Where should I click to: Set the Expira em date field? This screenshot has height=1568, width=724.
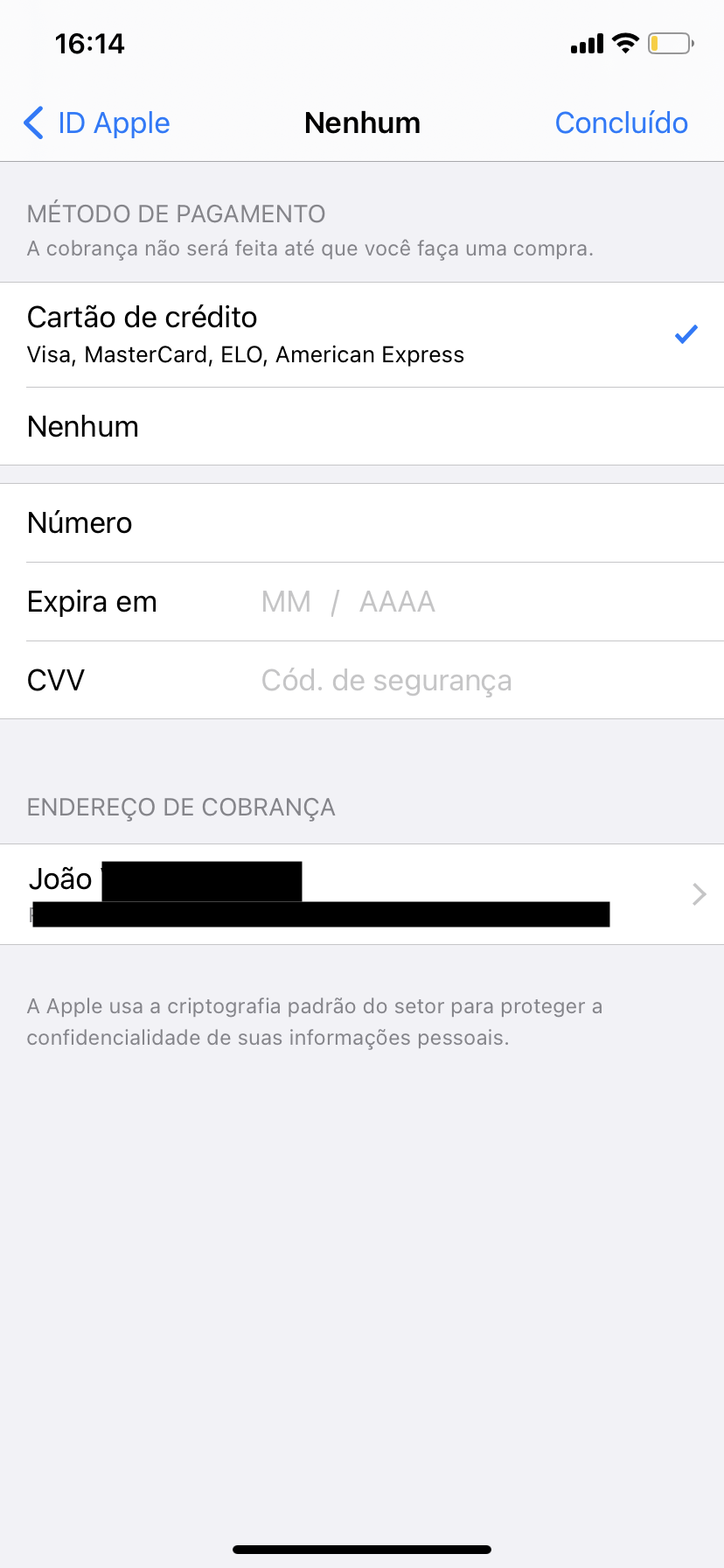point(350,602)
